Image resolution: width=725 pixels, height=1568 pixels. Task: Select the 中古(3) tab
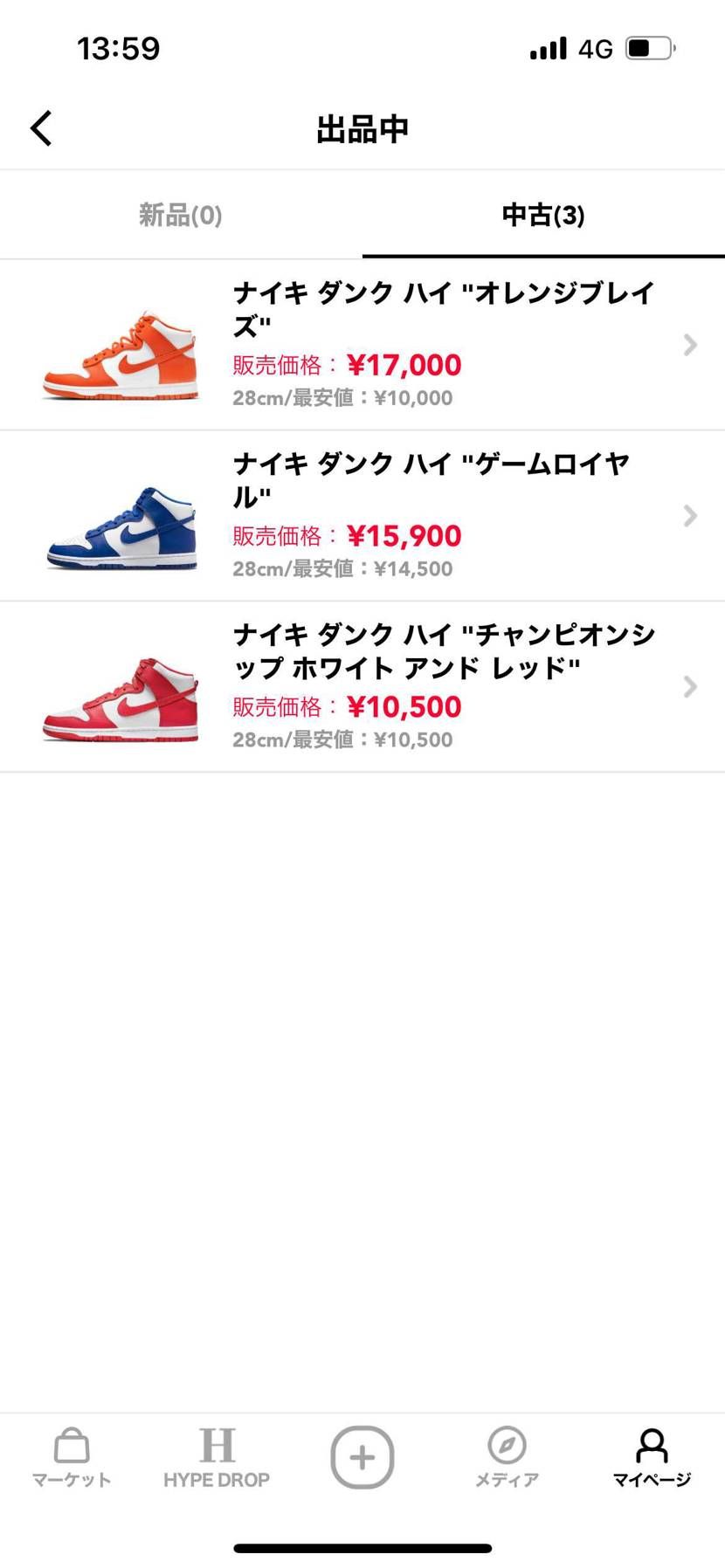(x=542, y=215)
